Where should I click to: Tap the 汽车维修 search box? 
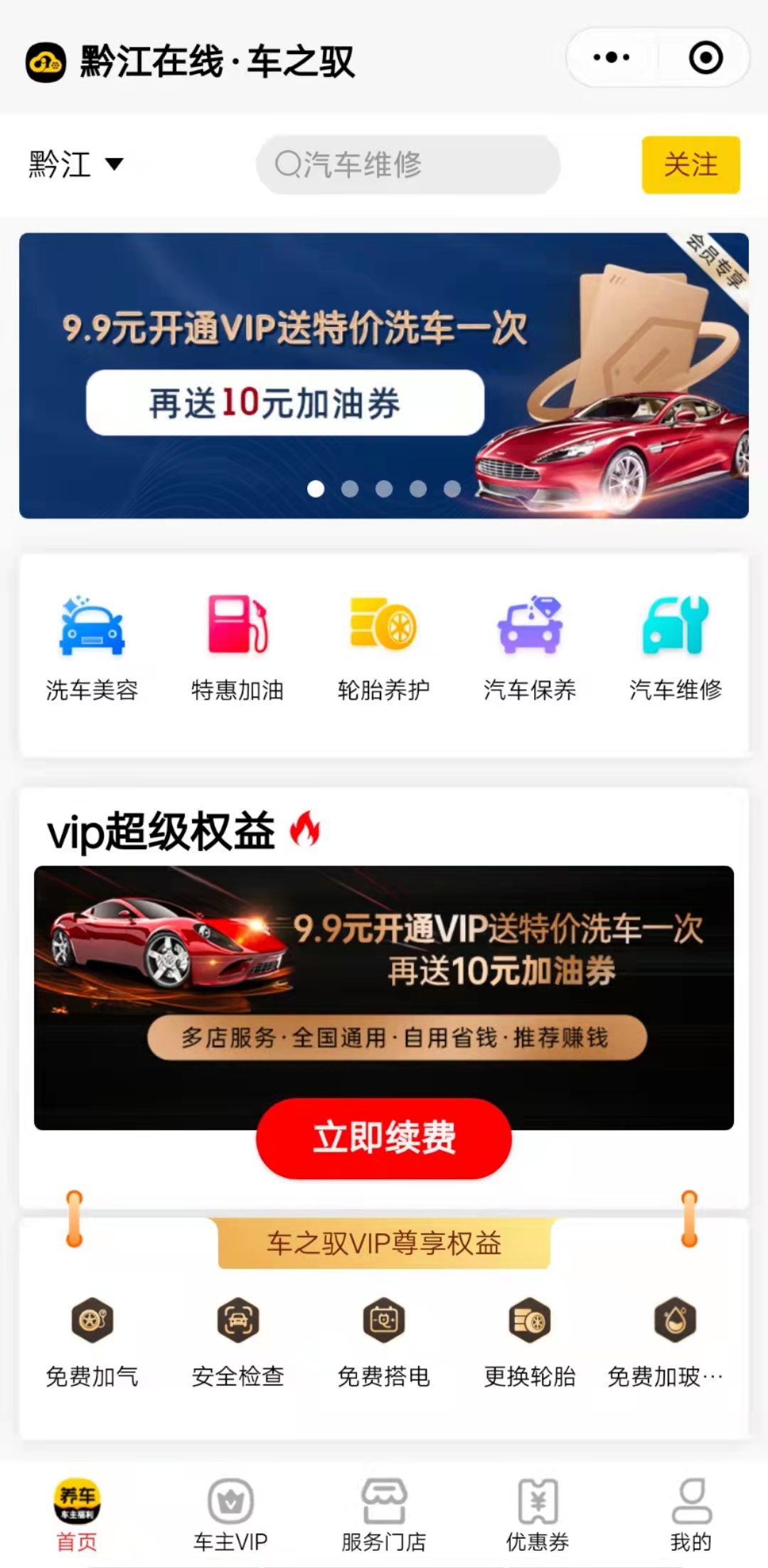point(407,164)
